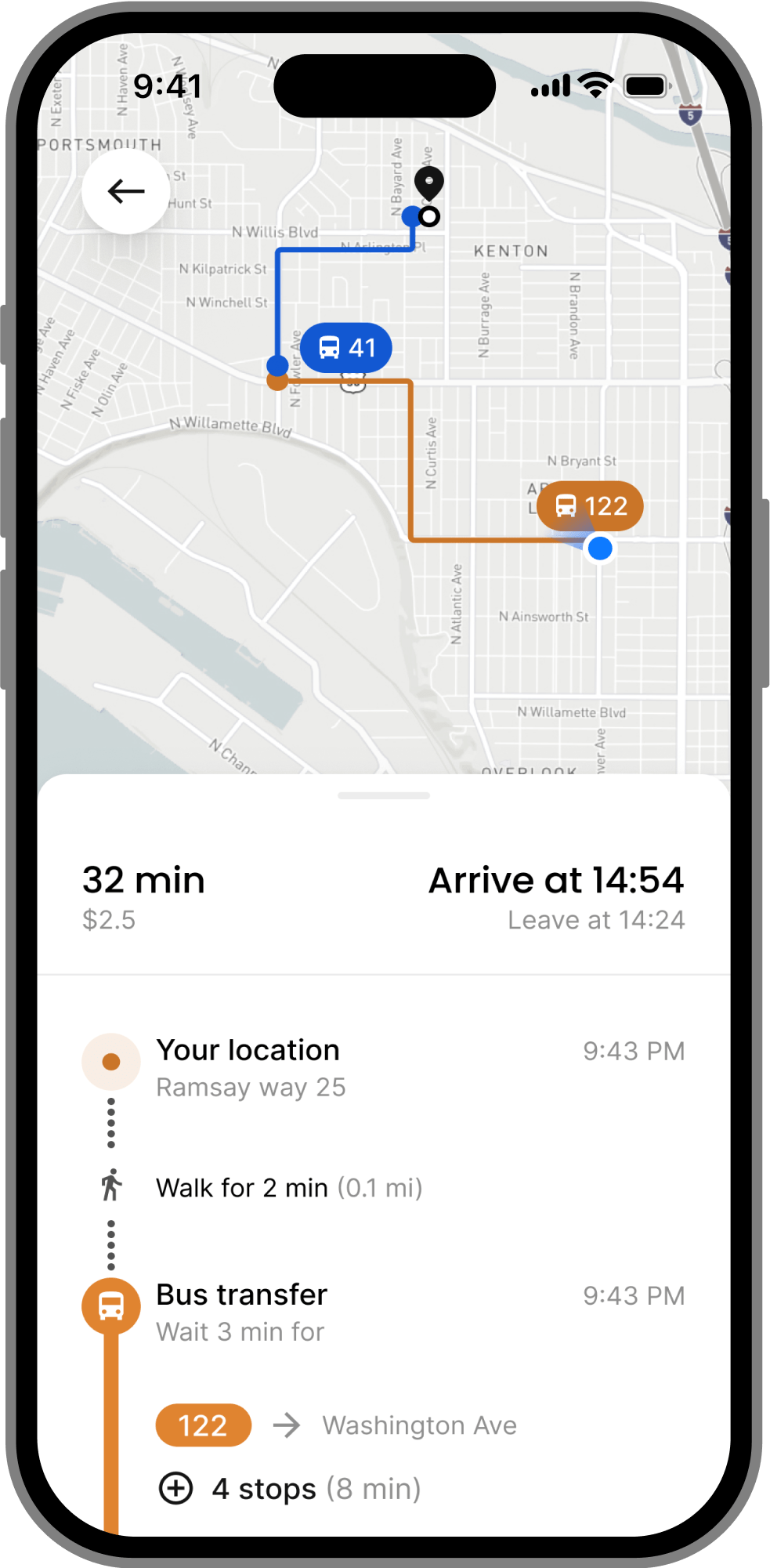Screen dimensions: 770x1568
Task: Tap the destination pin on the map
Action: point(428,183)
